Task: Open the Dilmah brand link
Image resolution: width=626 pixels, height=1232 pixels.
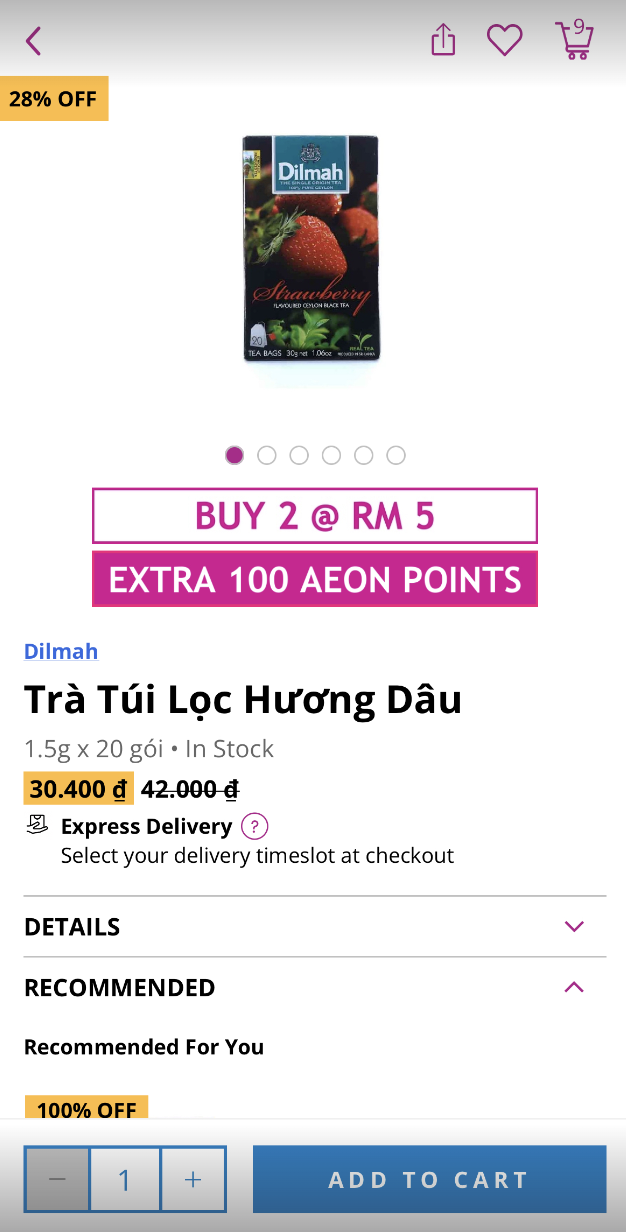Action: tap(61, 652)
